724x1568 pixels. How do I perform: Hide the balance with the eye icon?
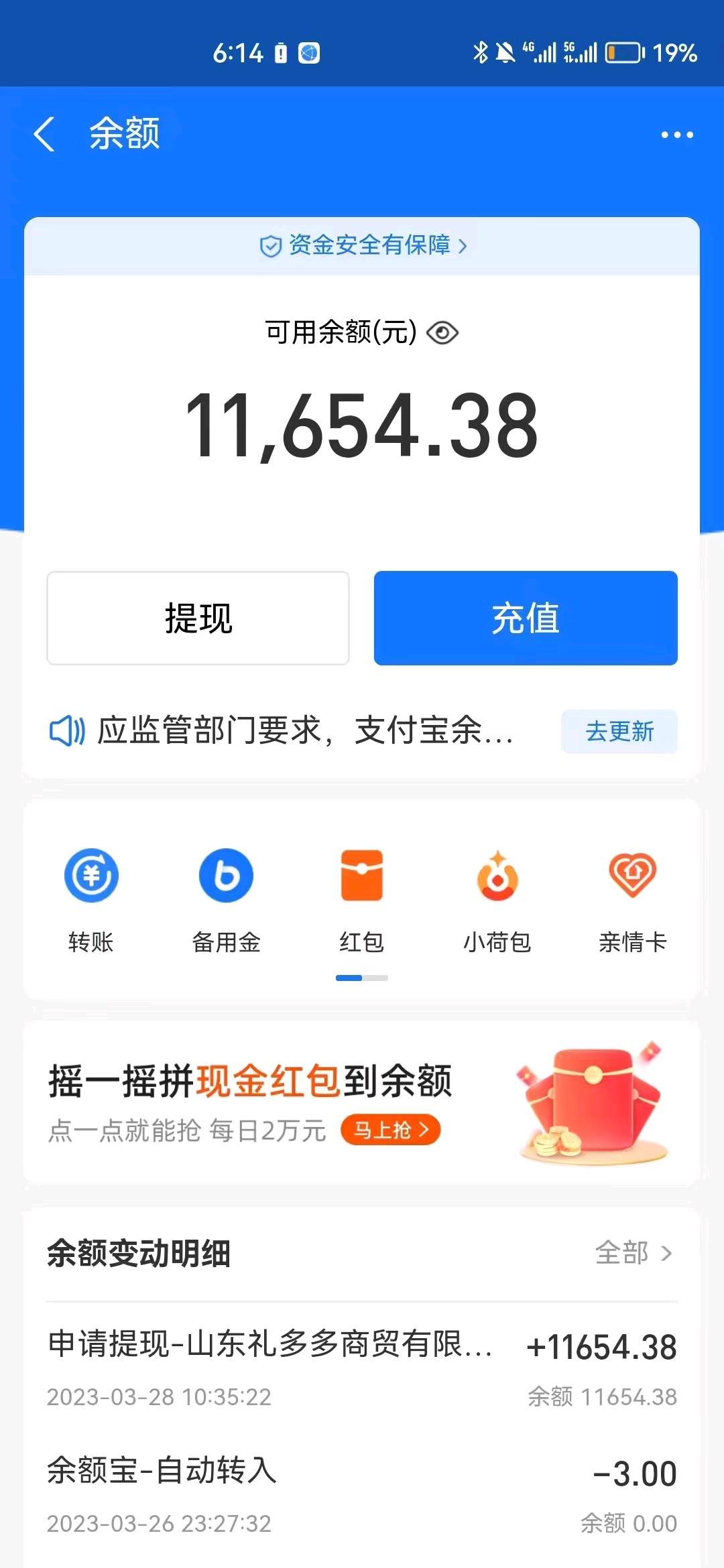pyautogui.click(x=442, y=332)
